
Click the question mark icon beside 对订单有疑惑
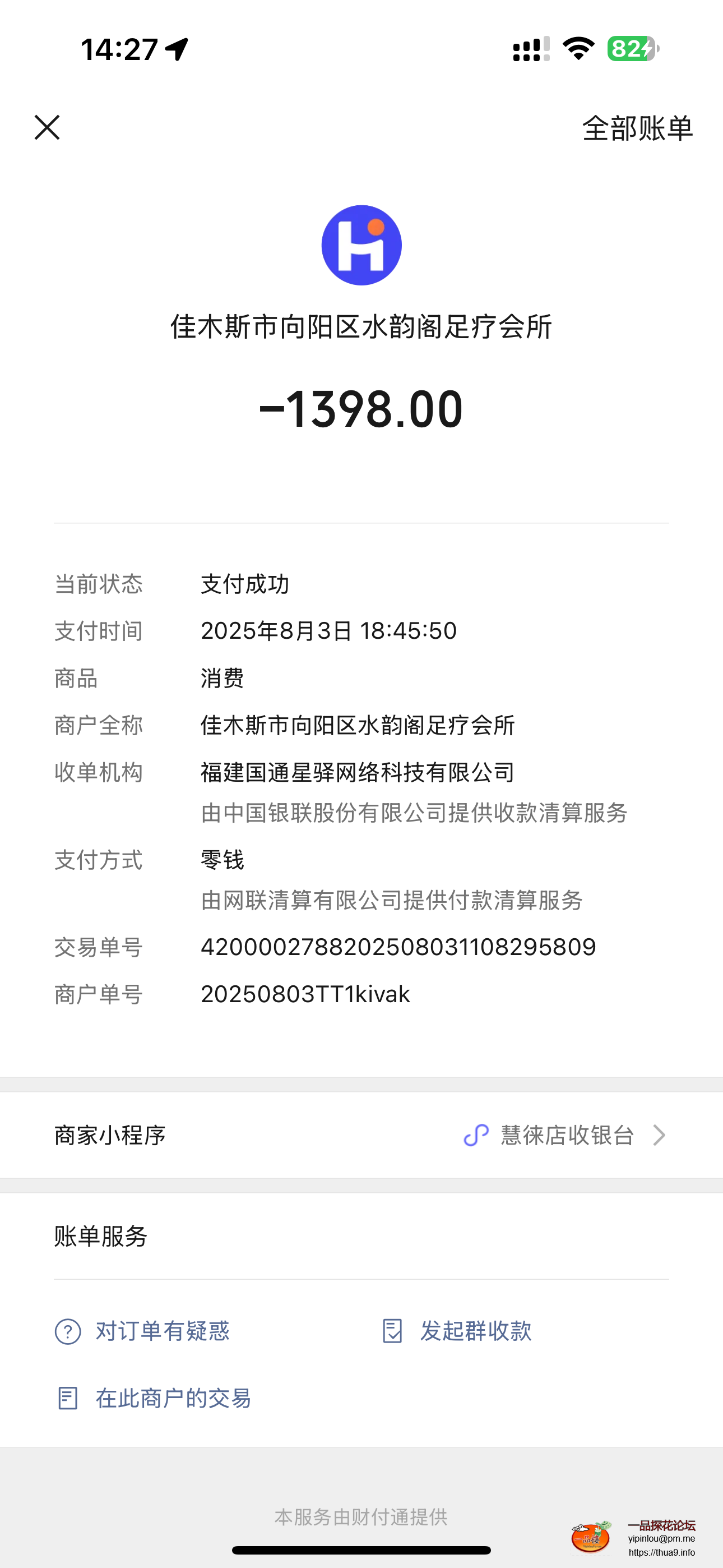point(69,1331)
